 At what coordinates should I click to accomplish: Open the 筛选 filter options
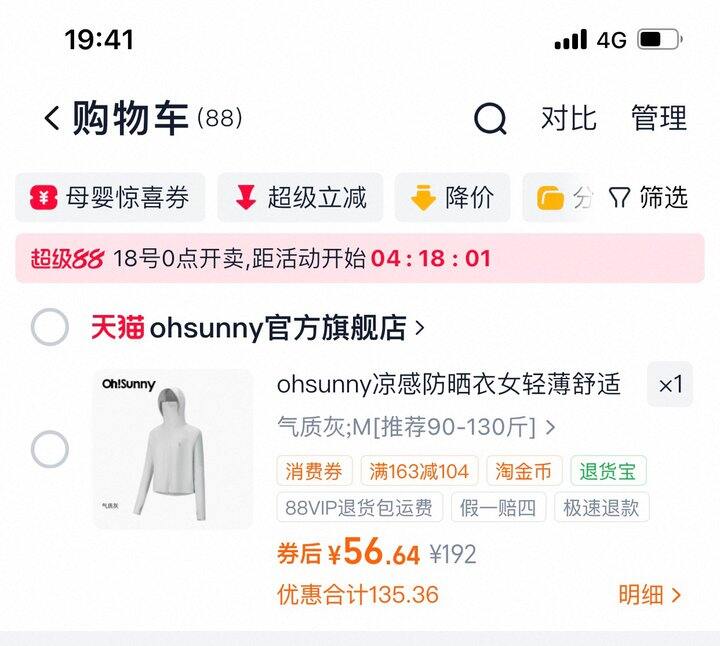(x=648, y=197)
